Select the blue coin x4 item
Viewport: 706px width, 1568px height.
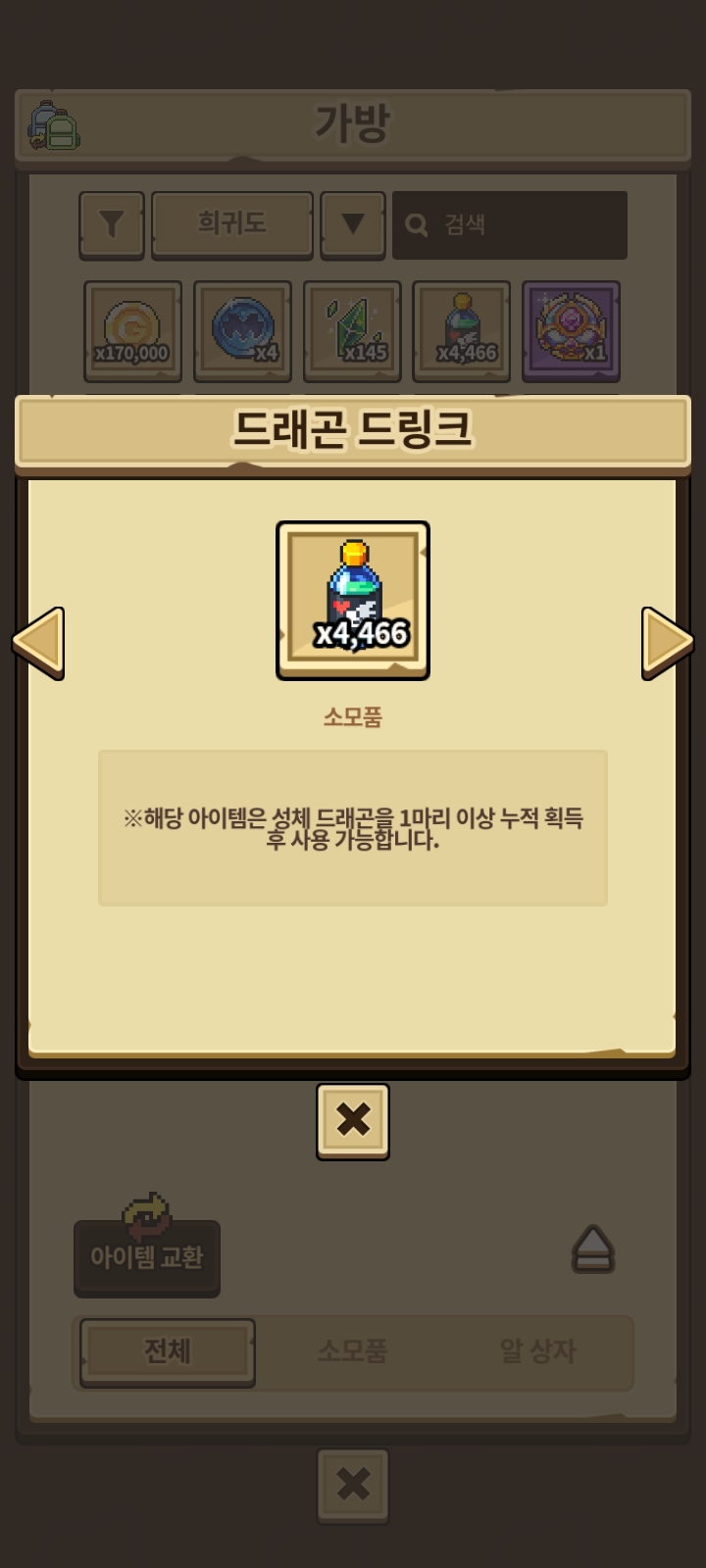242,331
